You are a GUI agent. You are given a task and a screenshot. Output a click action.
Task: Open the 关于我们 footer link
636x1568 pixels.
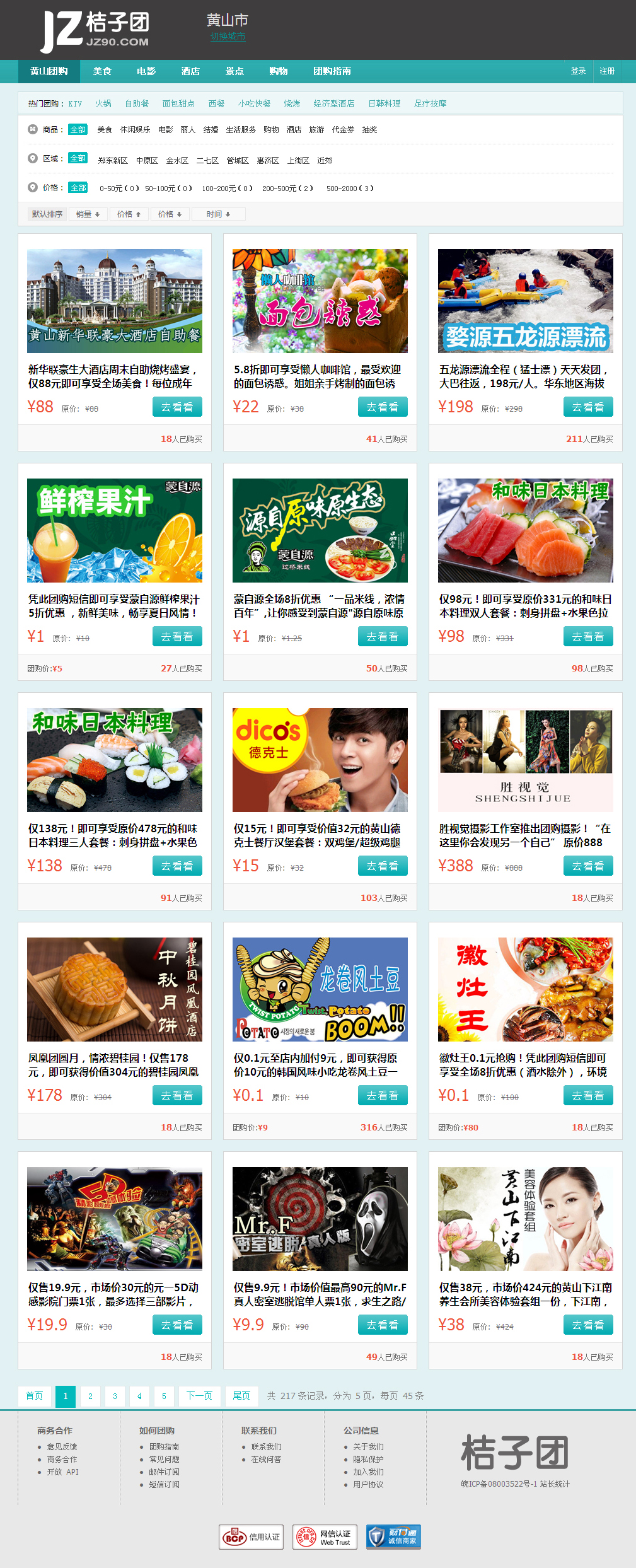tap(368, 1447)
